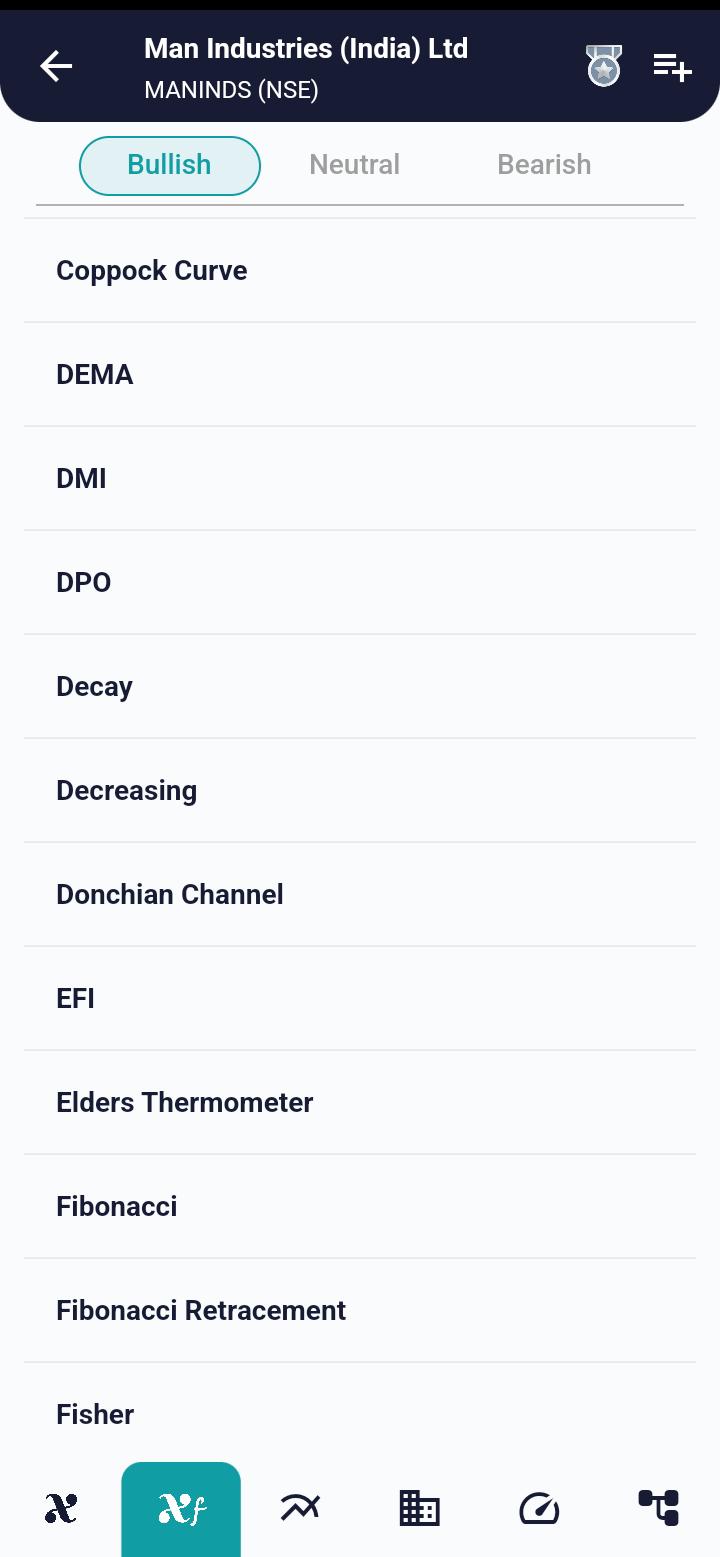
Task: Open the Decay row
Action: [x=360, y=687]
